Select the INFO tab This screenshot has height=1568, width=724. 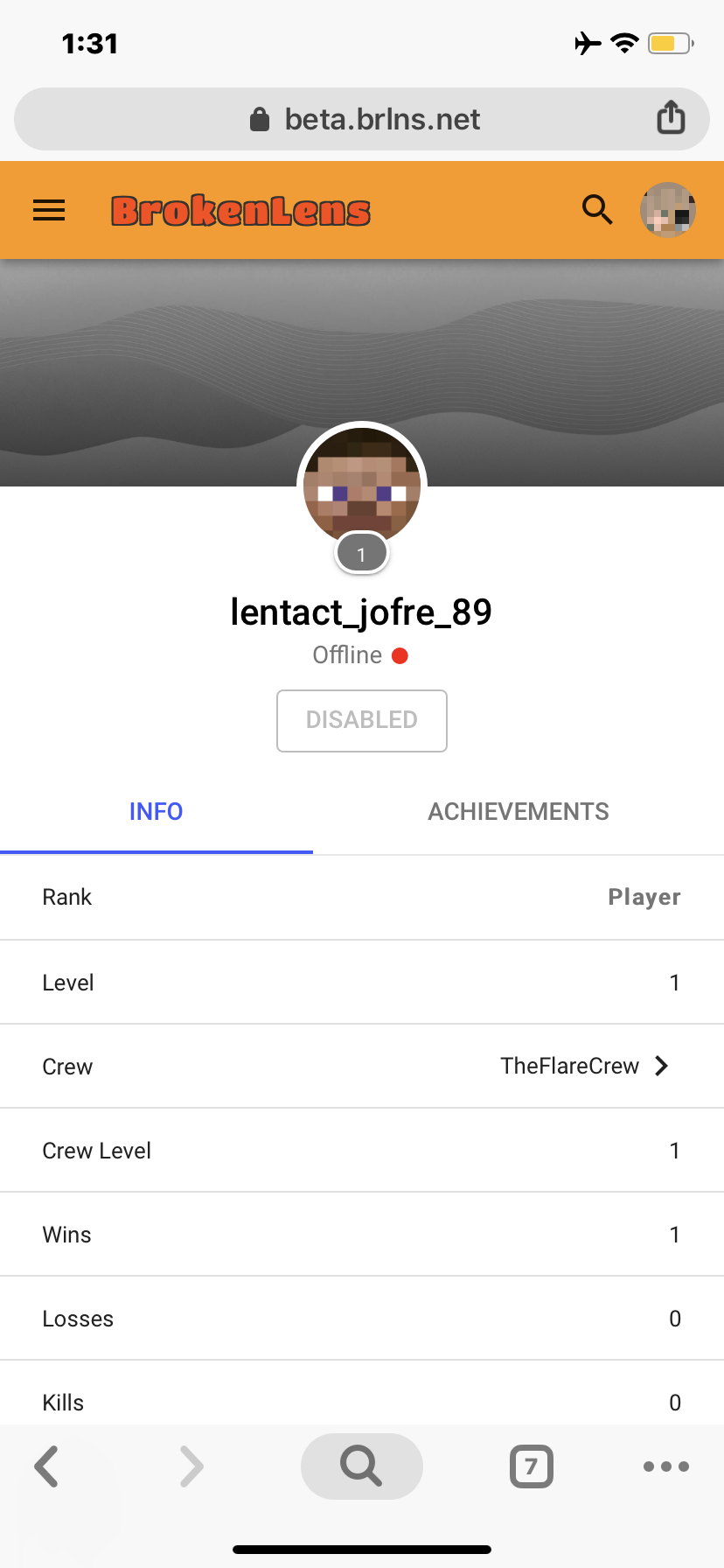tap(157, 812)
